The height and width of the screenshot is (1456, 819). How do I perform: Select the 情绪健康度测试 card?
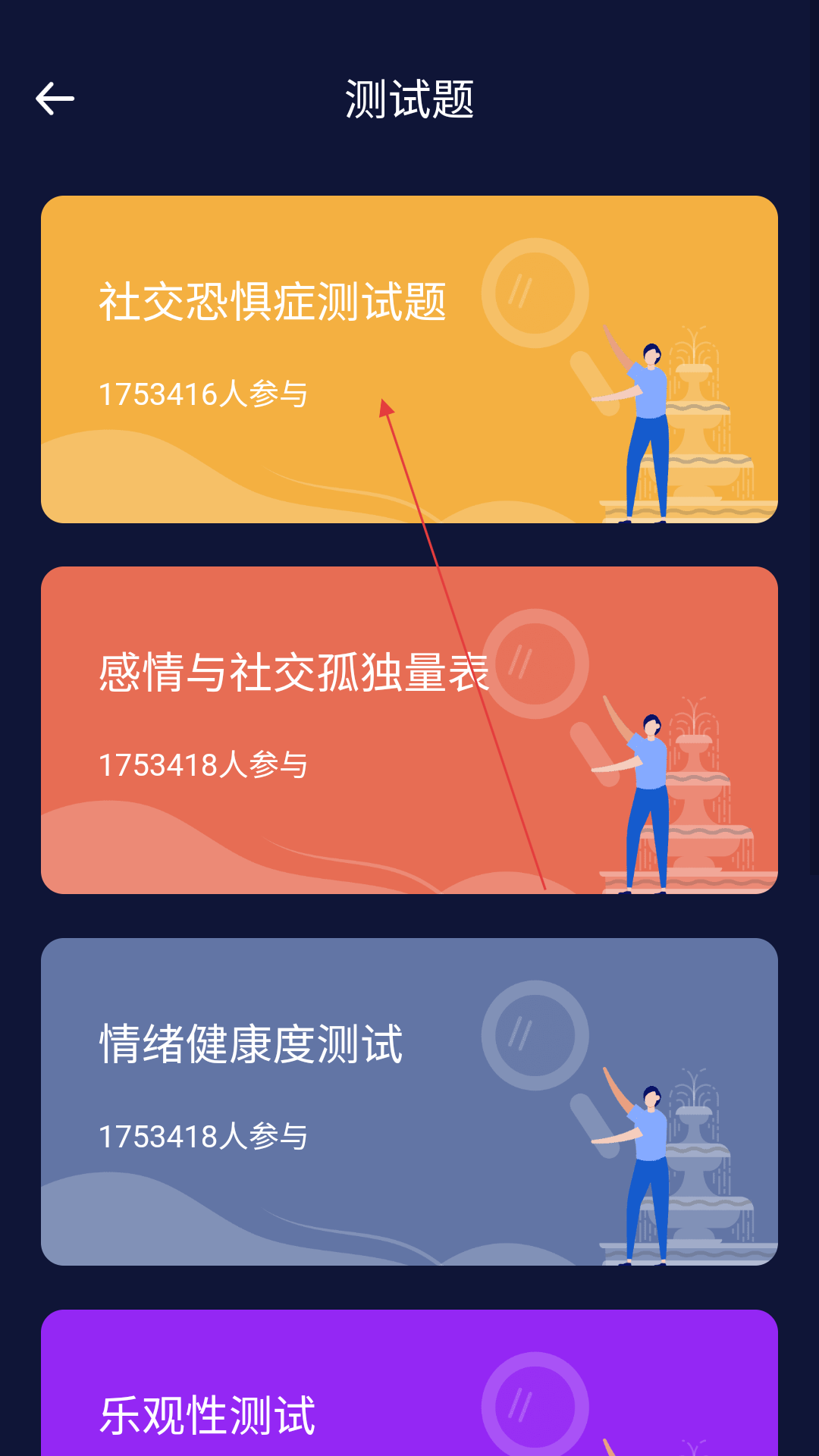[409, 1102]
